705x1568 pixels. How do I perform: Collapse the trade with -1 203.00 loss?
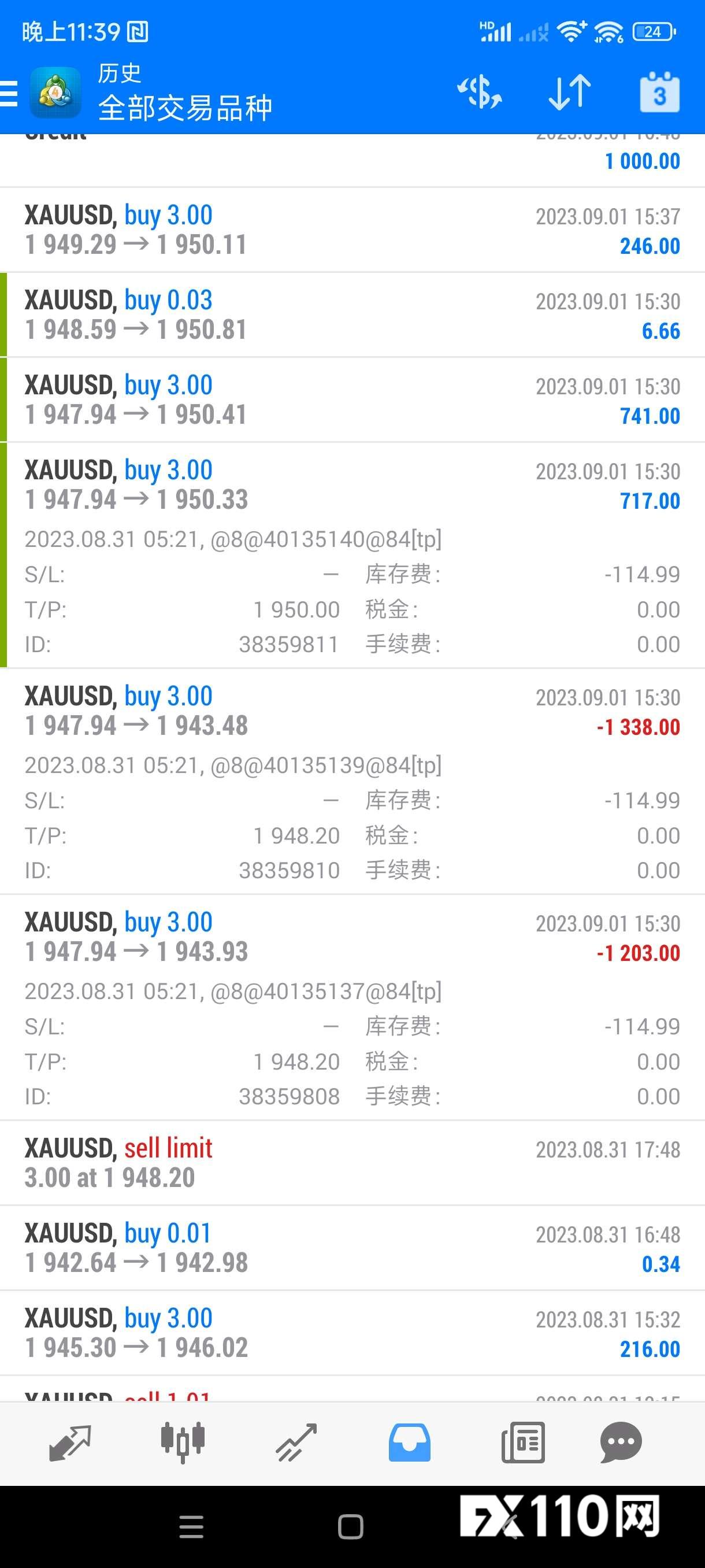pos(352,937)
